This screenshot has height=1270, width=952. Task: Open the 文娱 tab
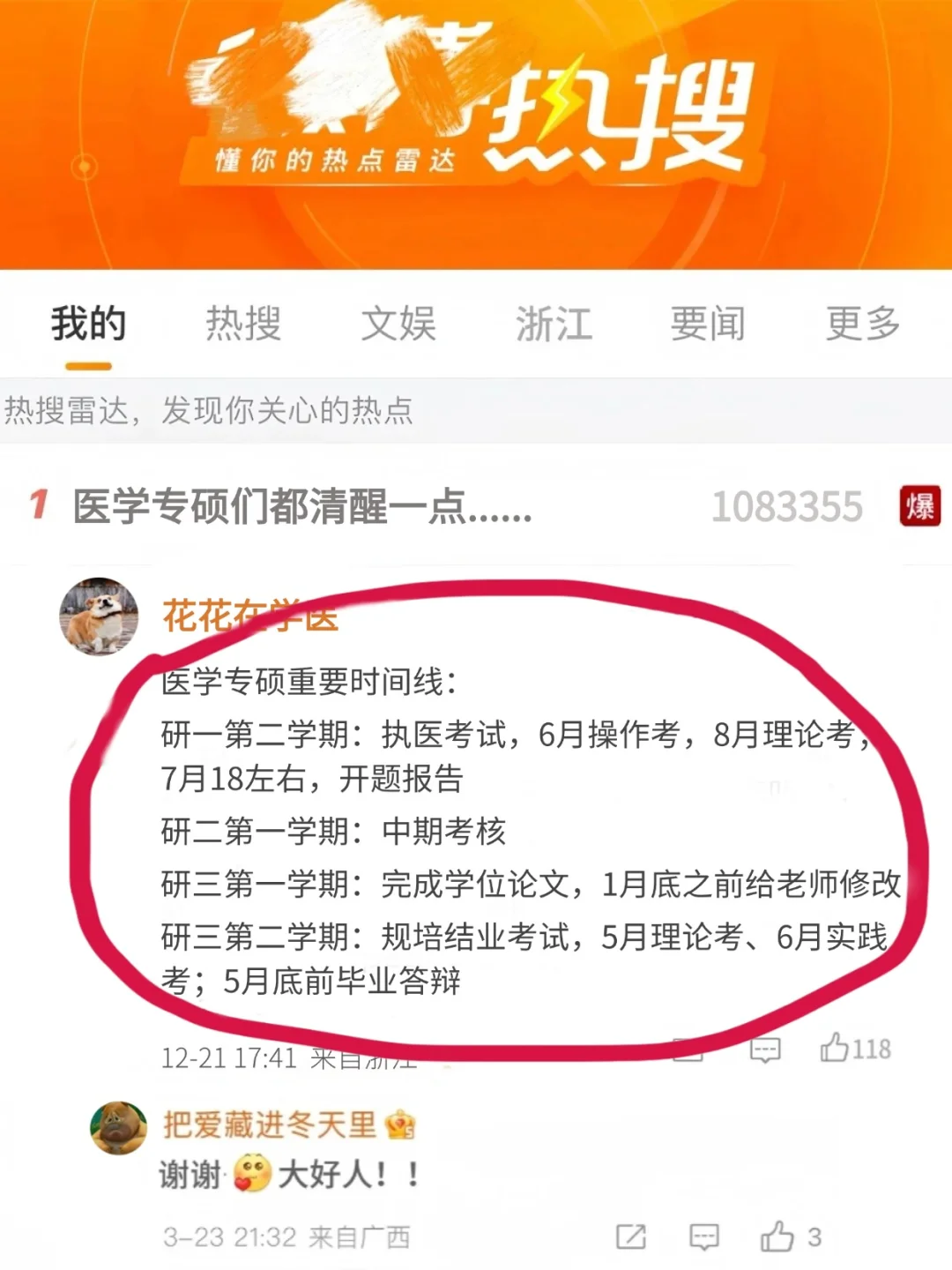pos(398,324)
